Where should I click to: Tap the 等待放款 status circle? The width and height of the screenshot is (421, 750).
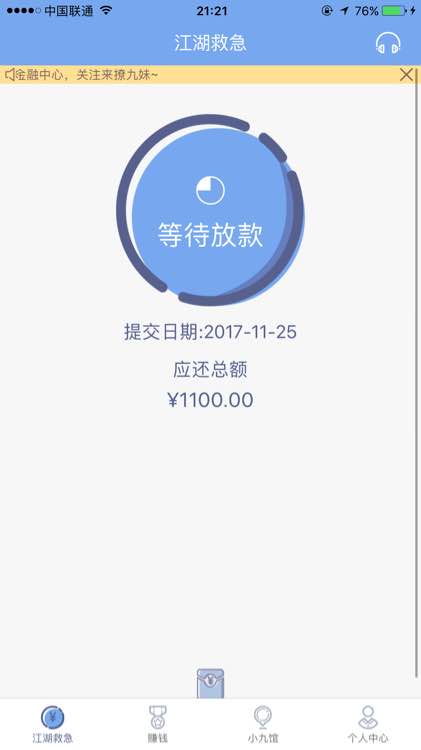point(210,210)
